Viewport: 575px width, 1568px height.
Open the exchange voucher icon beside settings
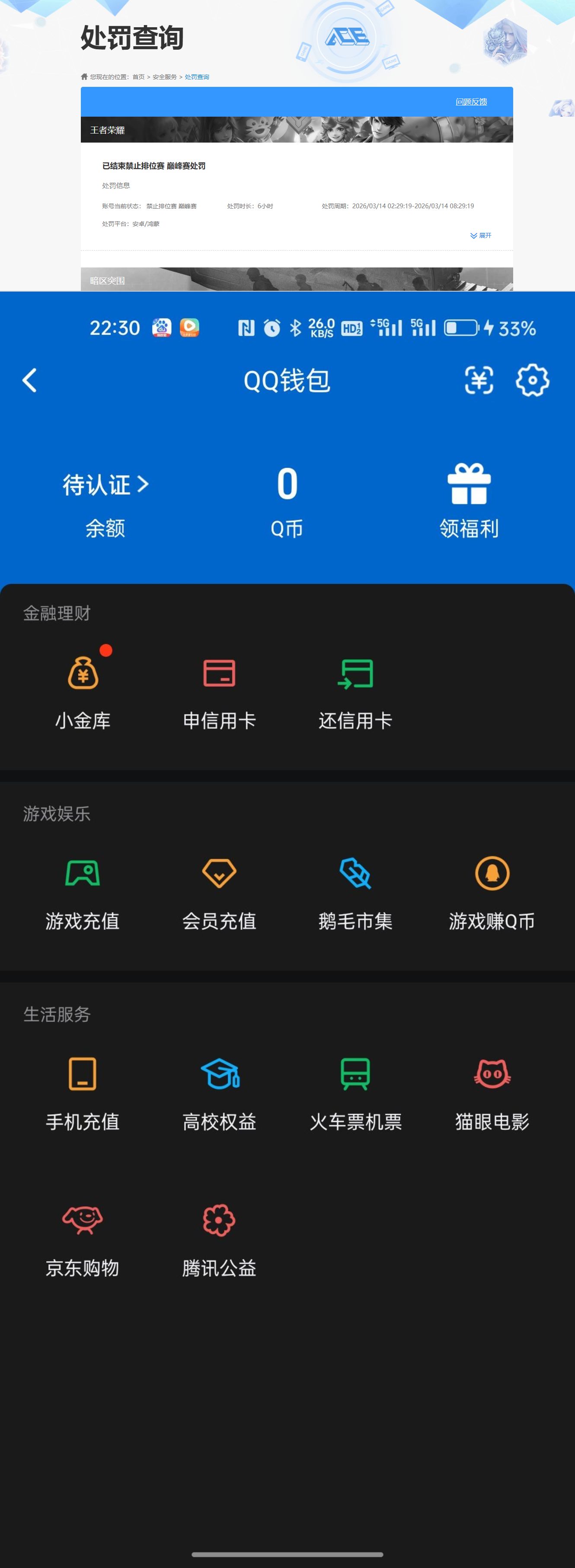(479, 380)
